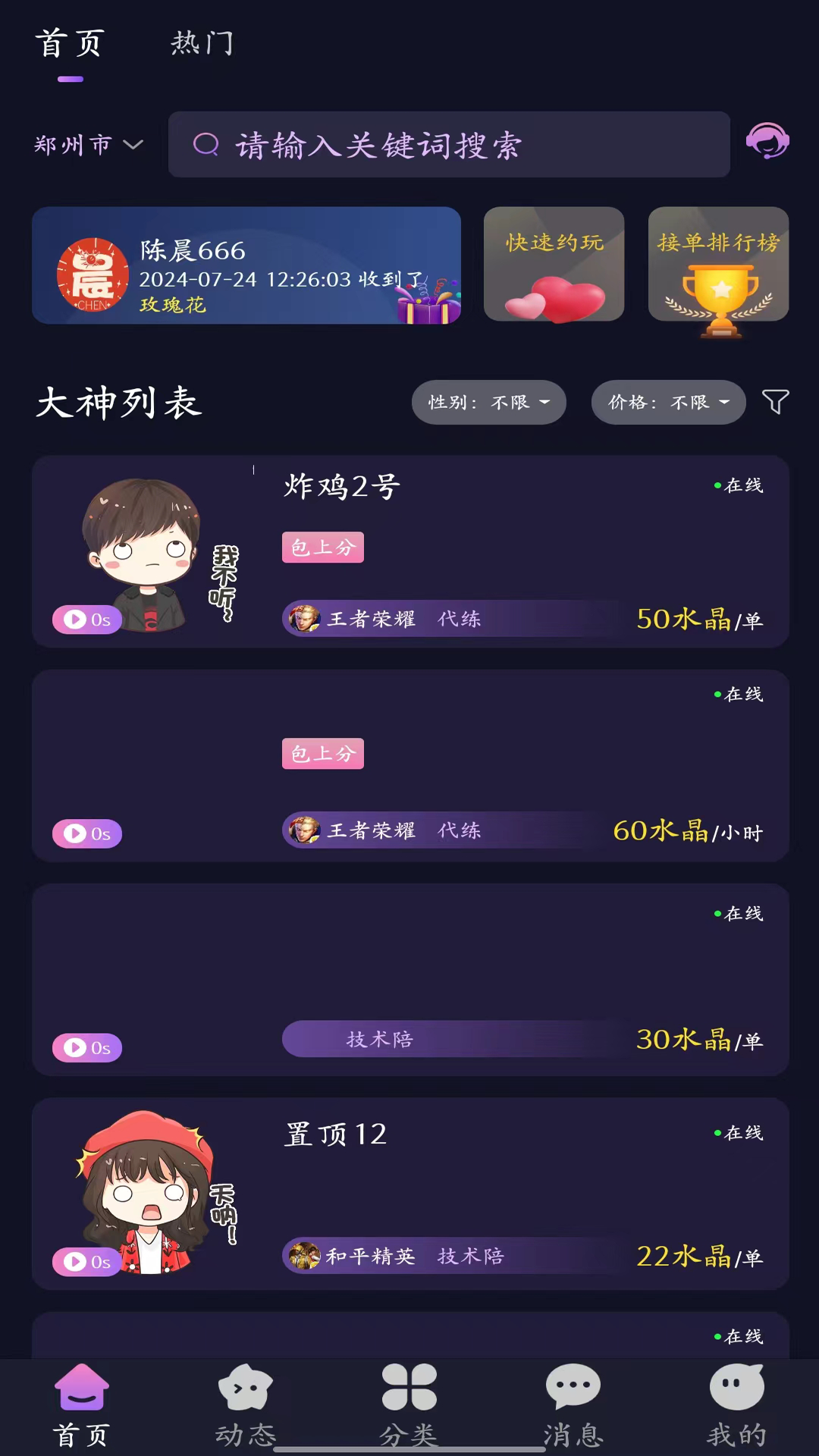The width and height of the screenshot is (819, 1456).
Task: Open the 价格:不限 price filter dropdown
Action: coord(668,403)
